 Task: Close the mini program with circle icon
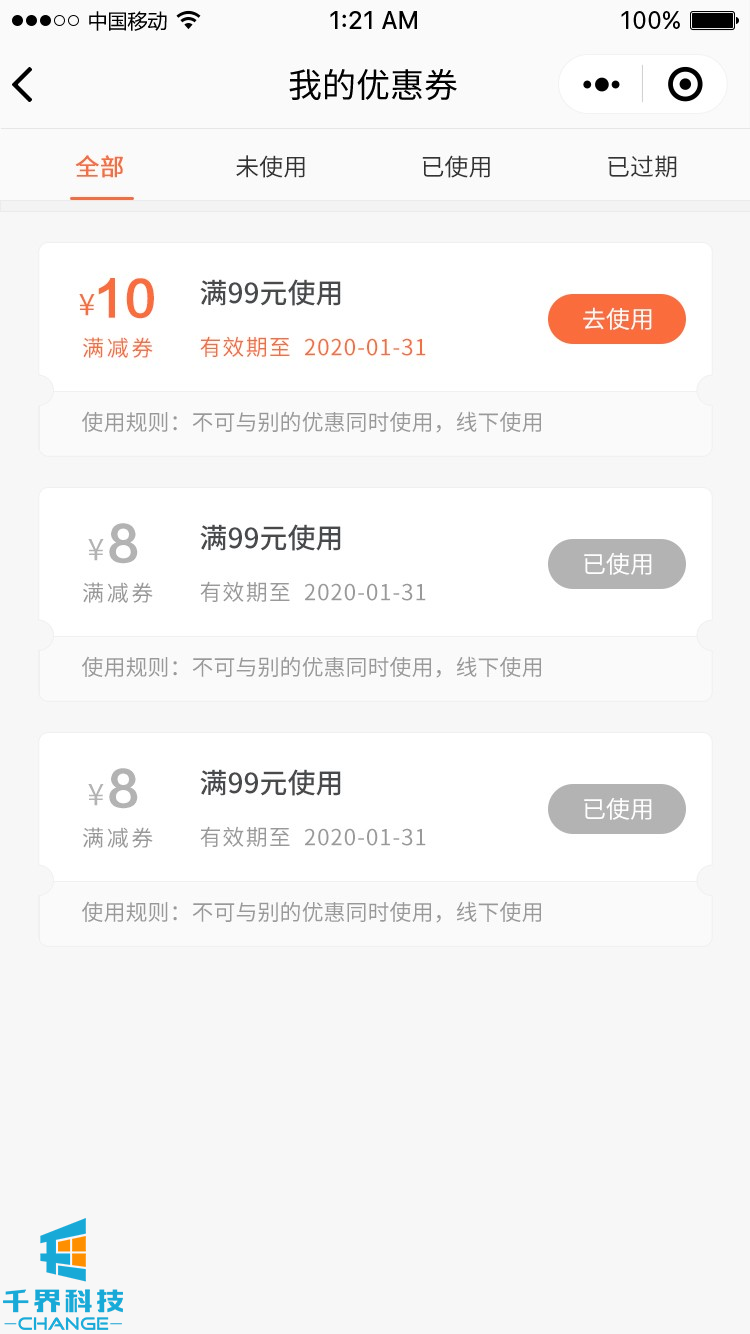(685, 85)
